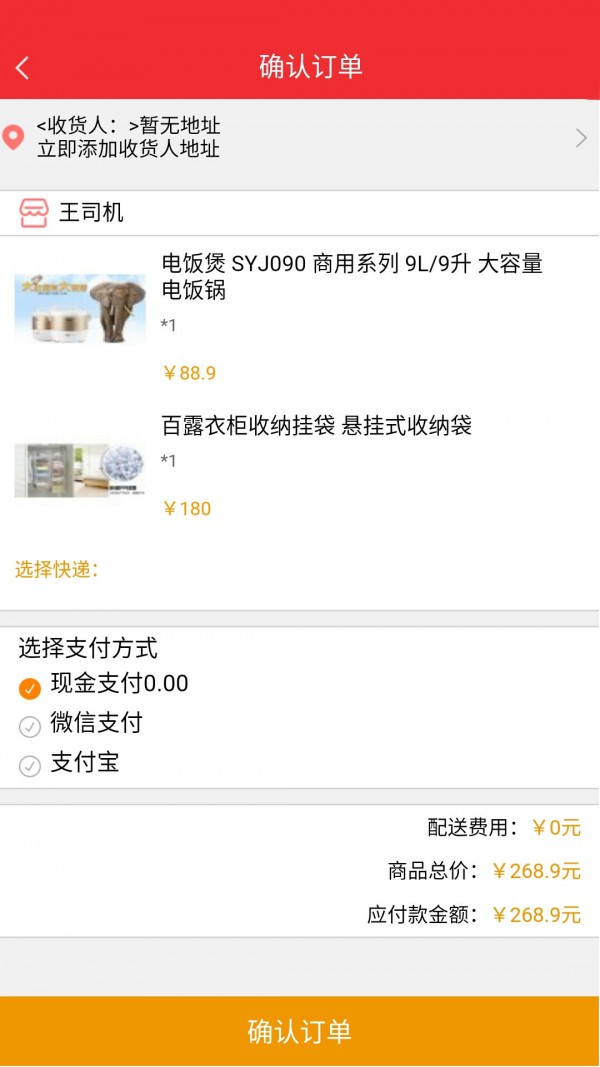Image resolution: width=600 pixels, height=1067 pixels.
Task: Go back from the 确认订单 page
Action: (x=23, y=67)
